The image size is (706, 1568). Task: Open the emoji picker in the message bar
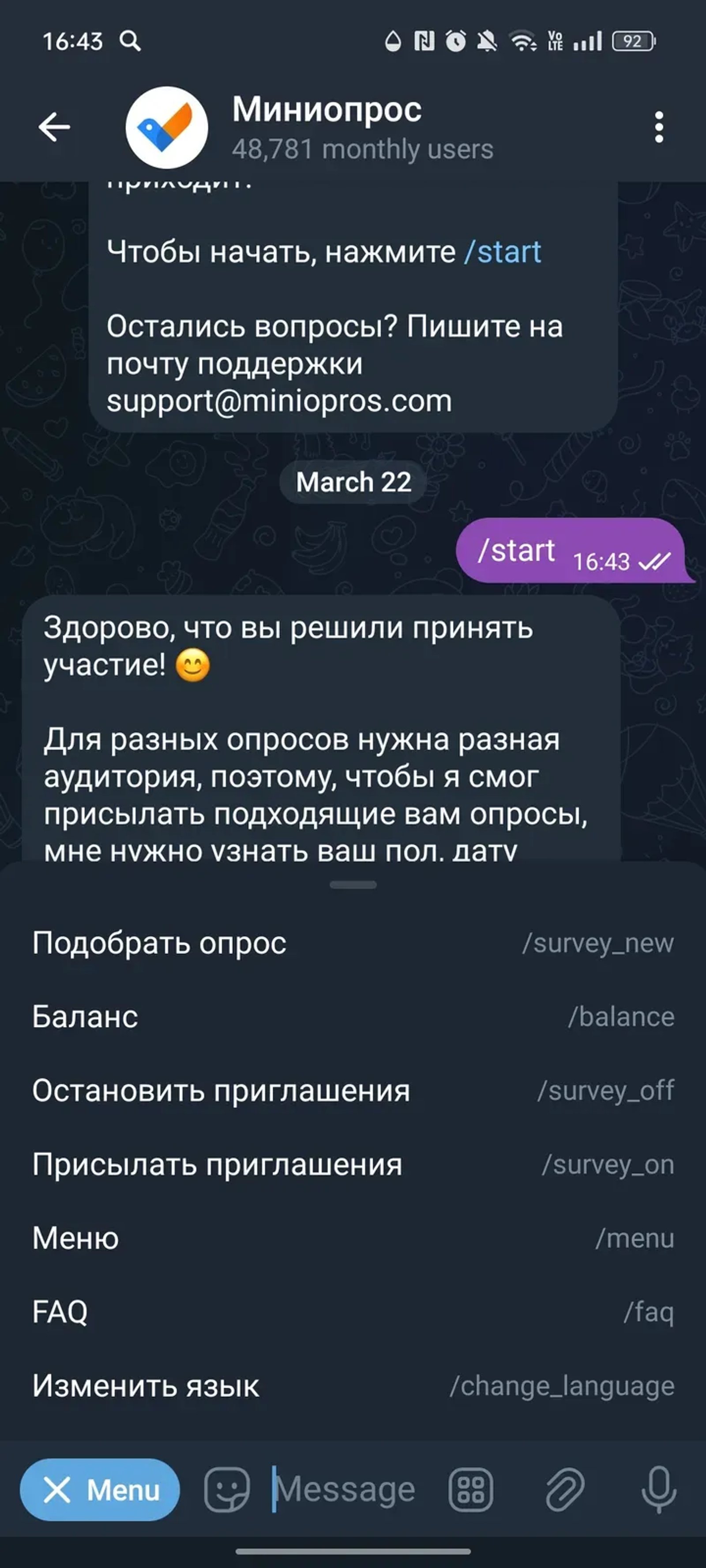[229, 1490]
